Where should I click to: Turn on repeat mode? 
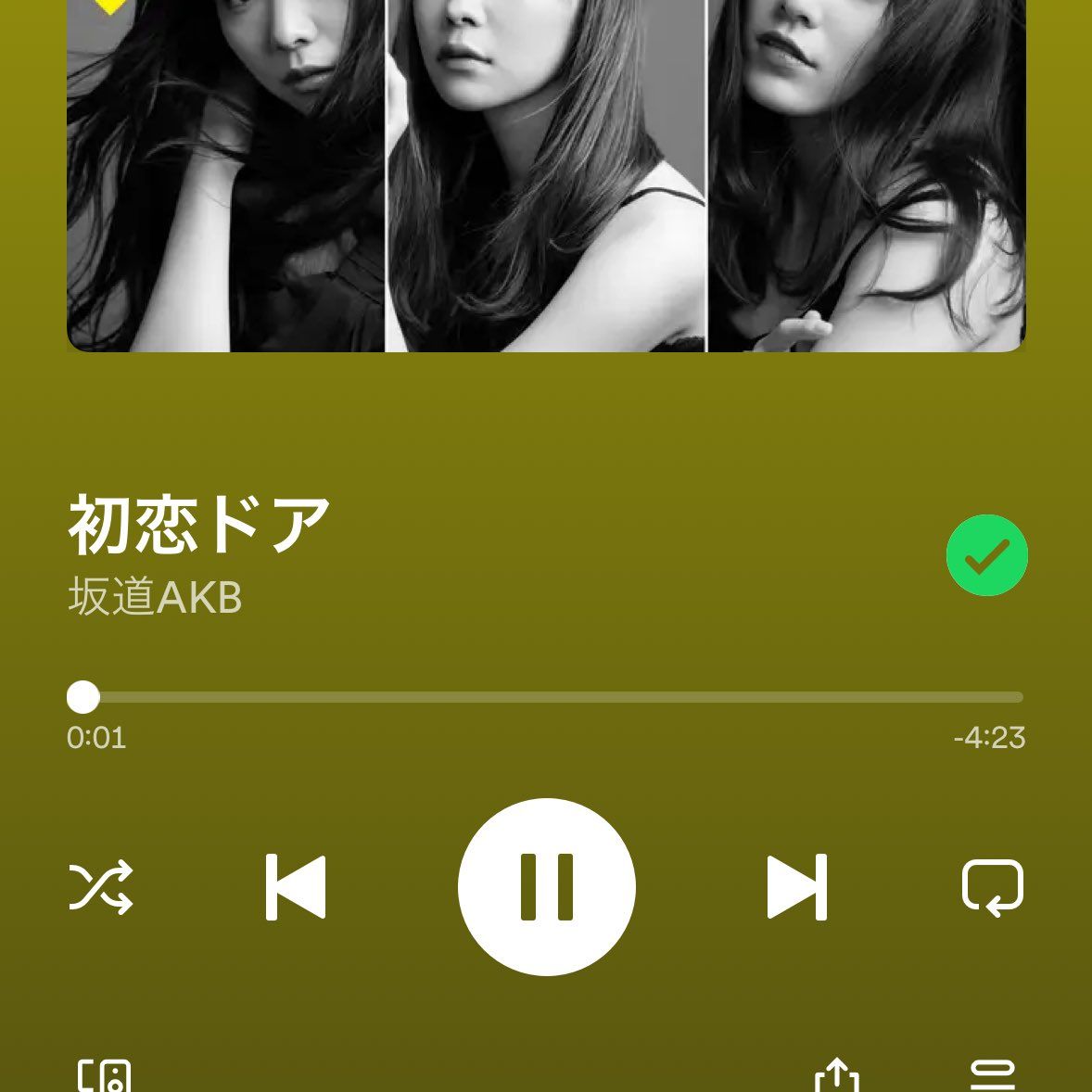pos(993,887)
